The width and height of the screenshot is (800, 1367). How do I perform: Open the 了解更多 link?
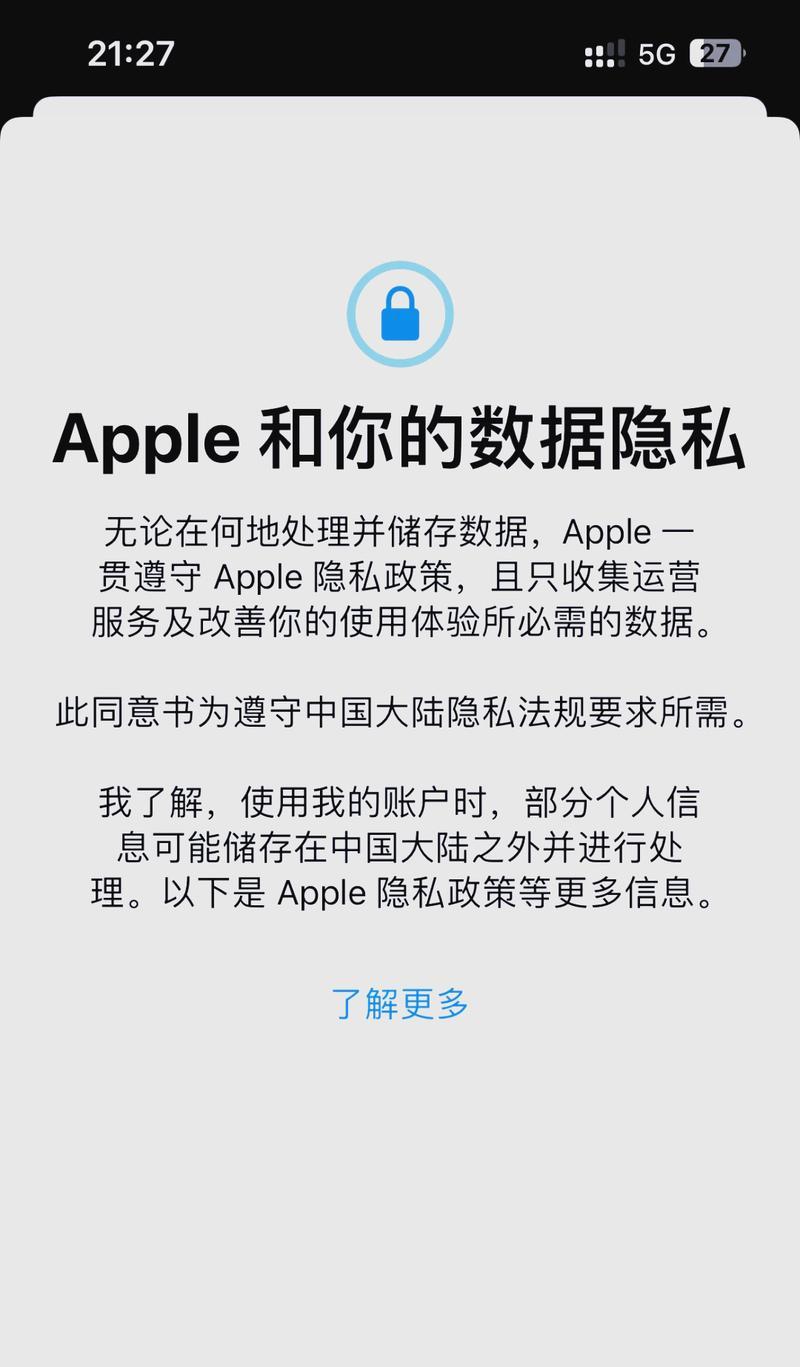click(400, 1003)
